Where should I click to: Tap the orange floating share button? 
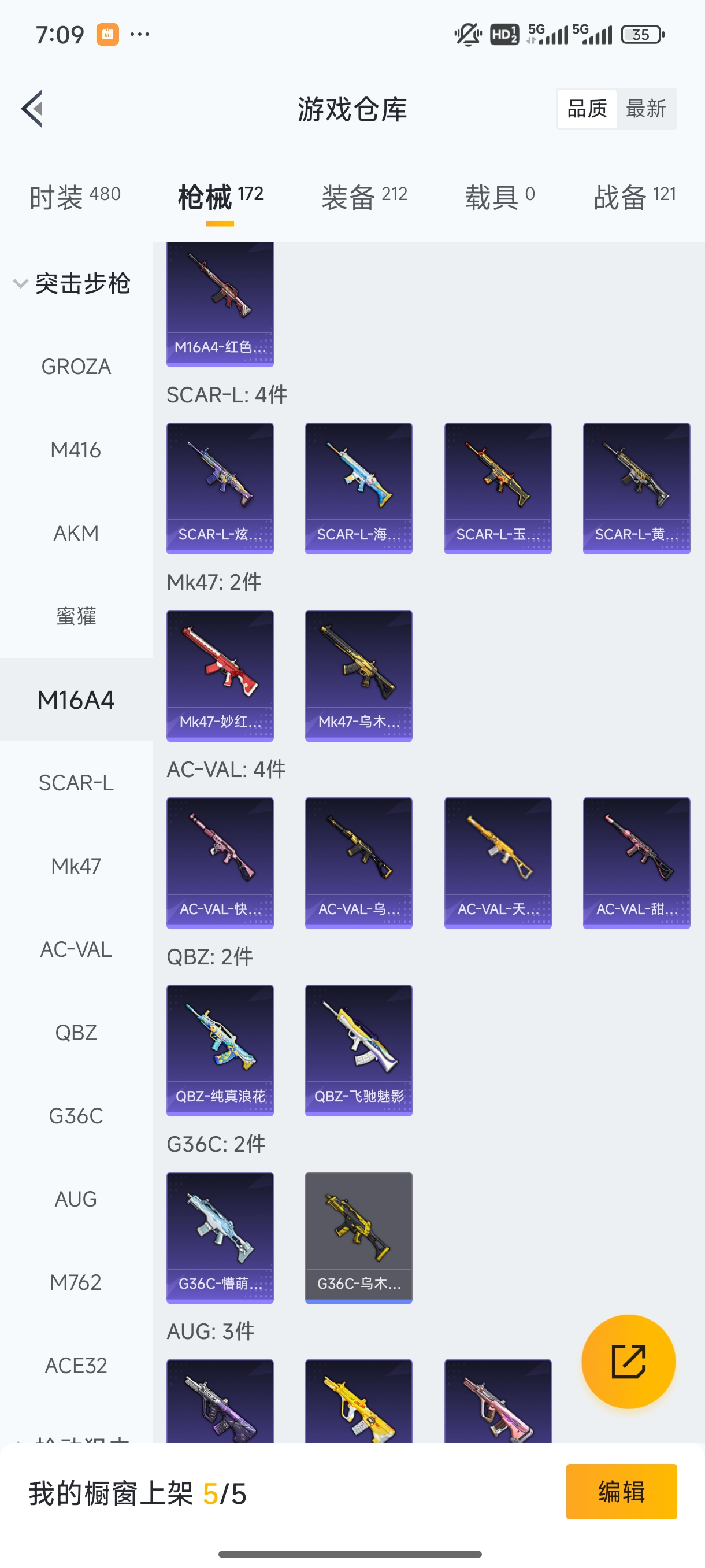coord(628,1361)
